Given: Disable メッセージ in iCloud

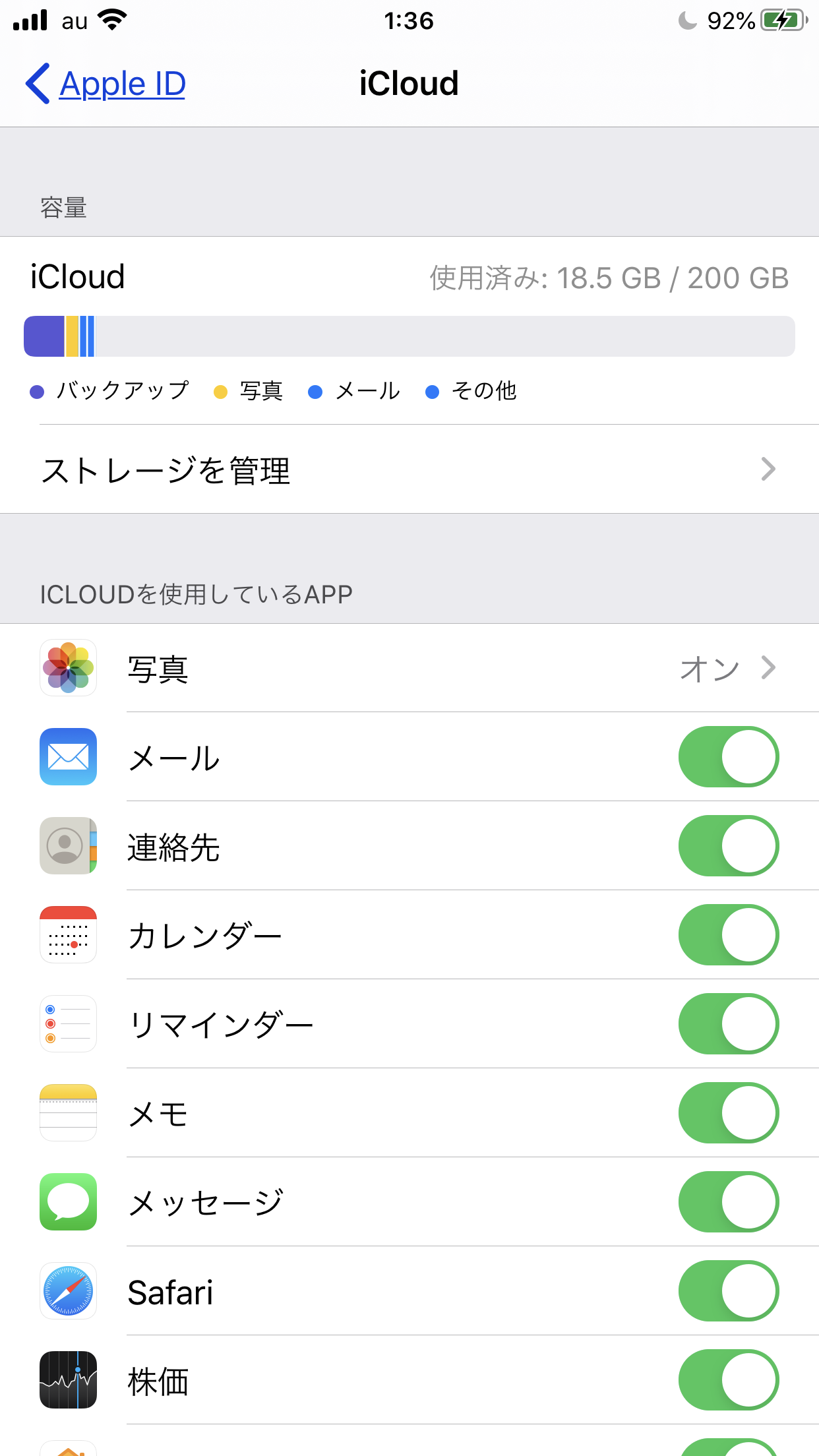Looking at the screenshot, I should point(728,1202).
